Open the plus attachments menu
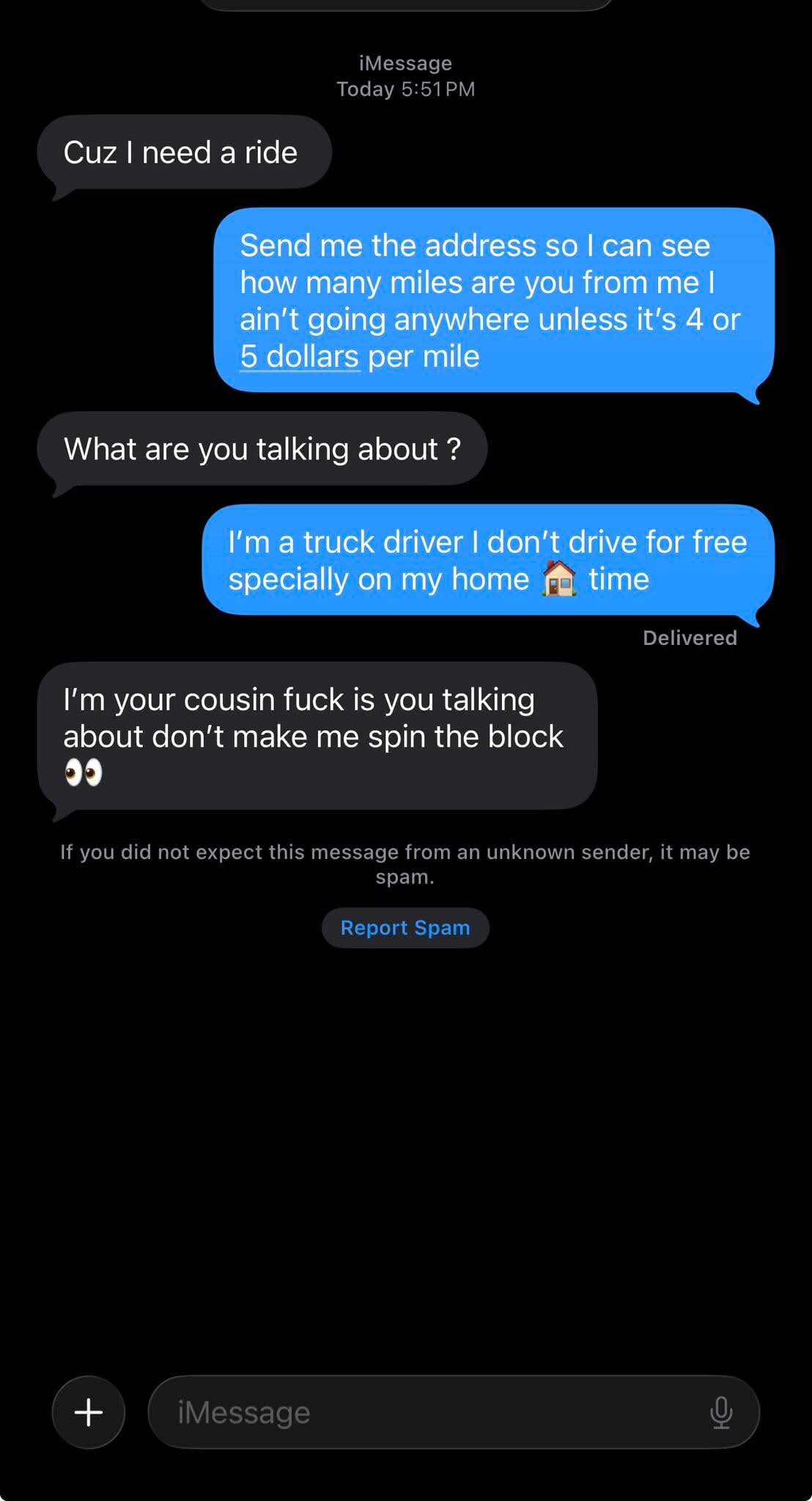The height and width of the screenshot is (1501, 812). click(x=89, y=1412)
